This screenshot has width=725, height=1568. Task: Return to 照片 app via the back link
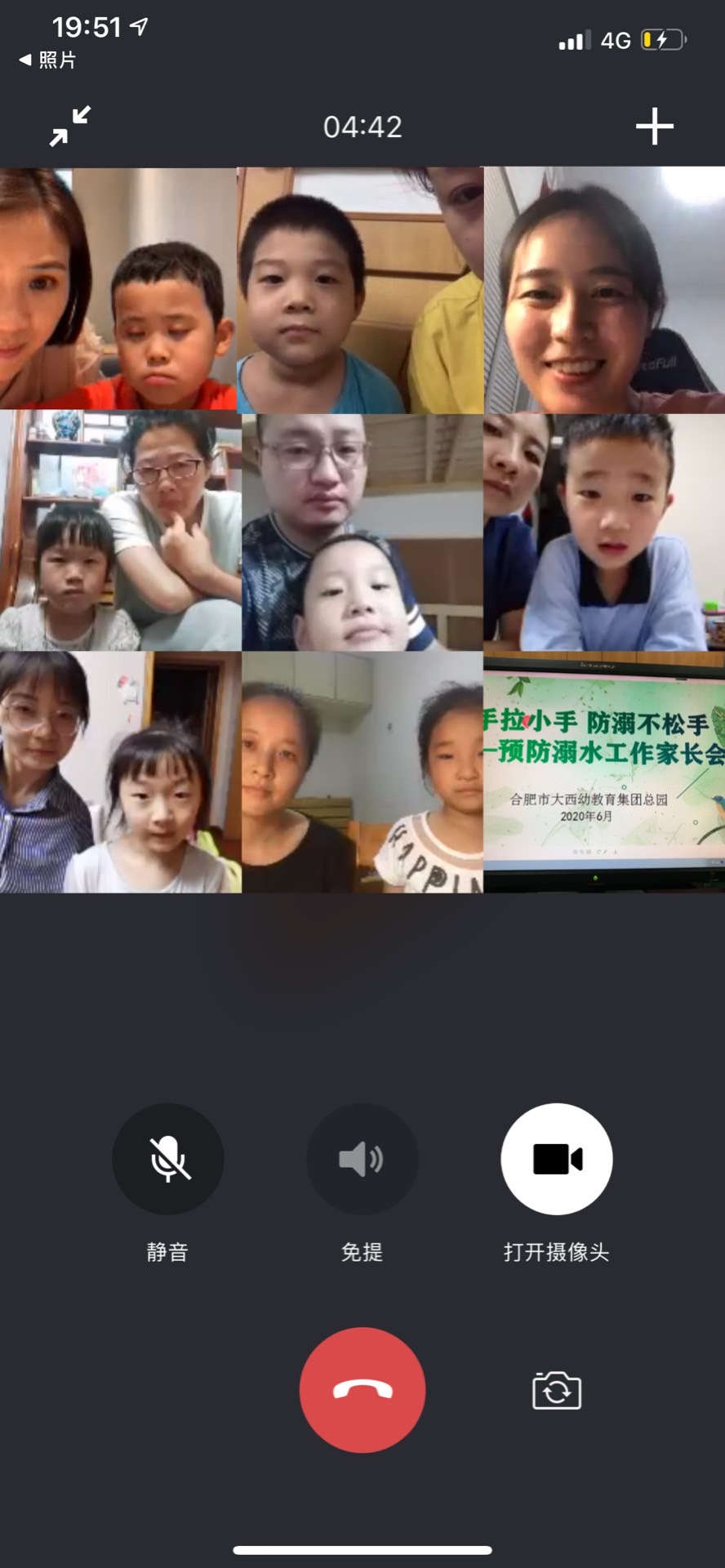click(x=47, y=60)
